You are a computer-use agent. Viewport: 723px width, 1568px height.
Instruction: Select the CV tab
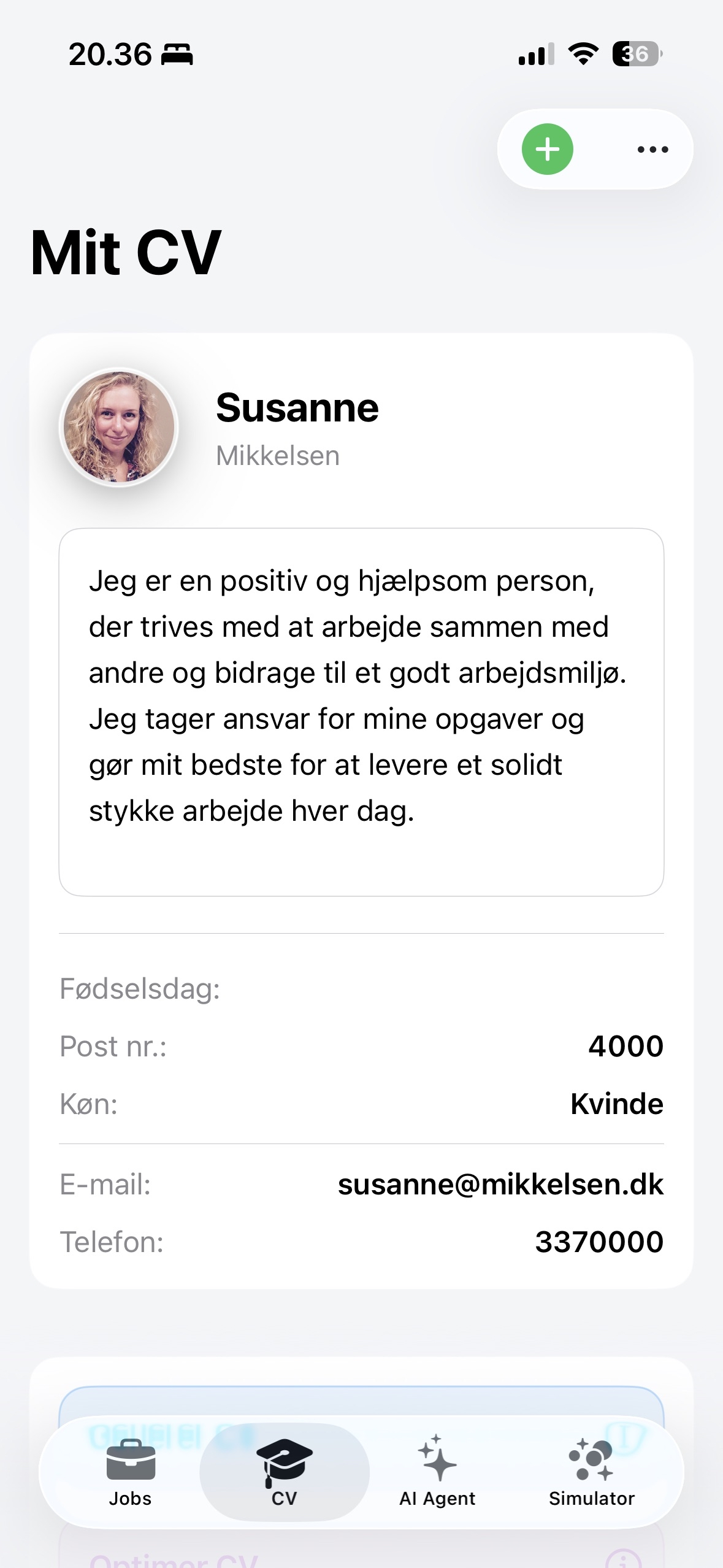(285, 1472)
